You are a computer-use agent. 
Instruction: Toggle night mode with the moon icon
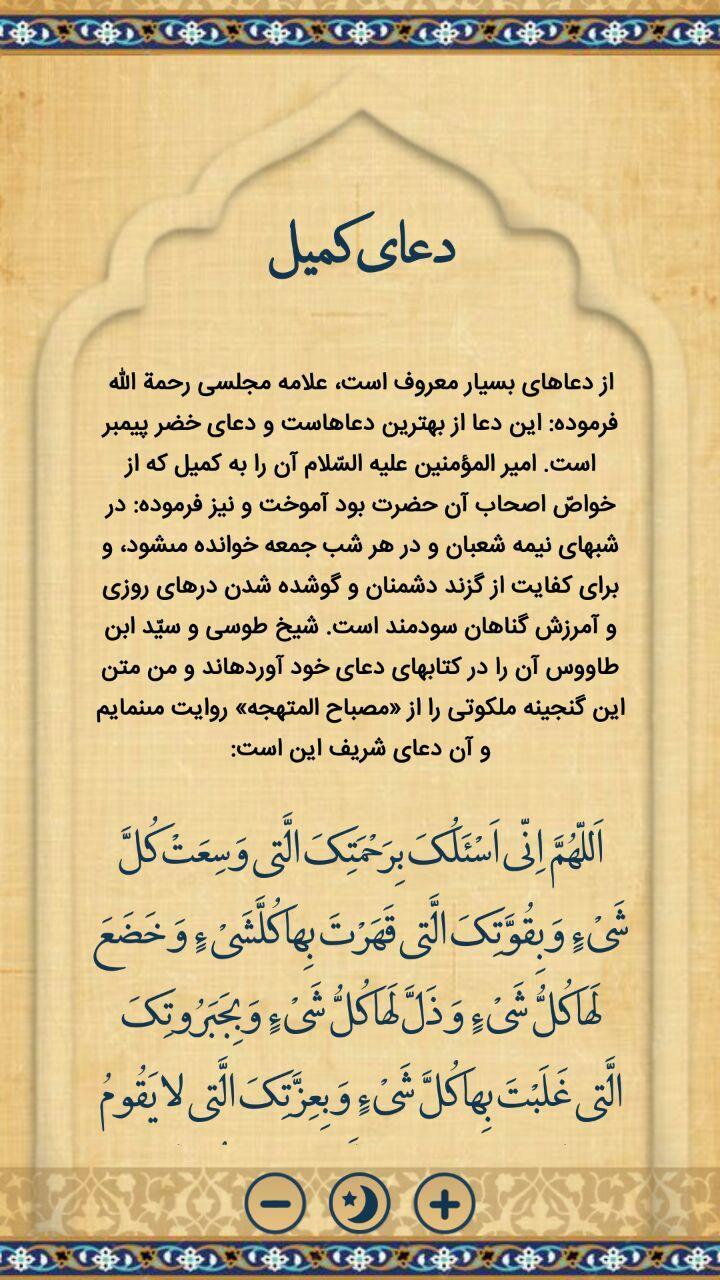coord(359,1203)
